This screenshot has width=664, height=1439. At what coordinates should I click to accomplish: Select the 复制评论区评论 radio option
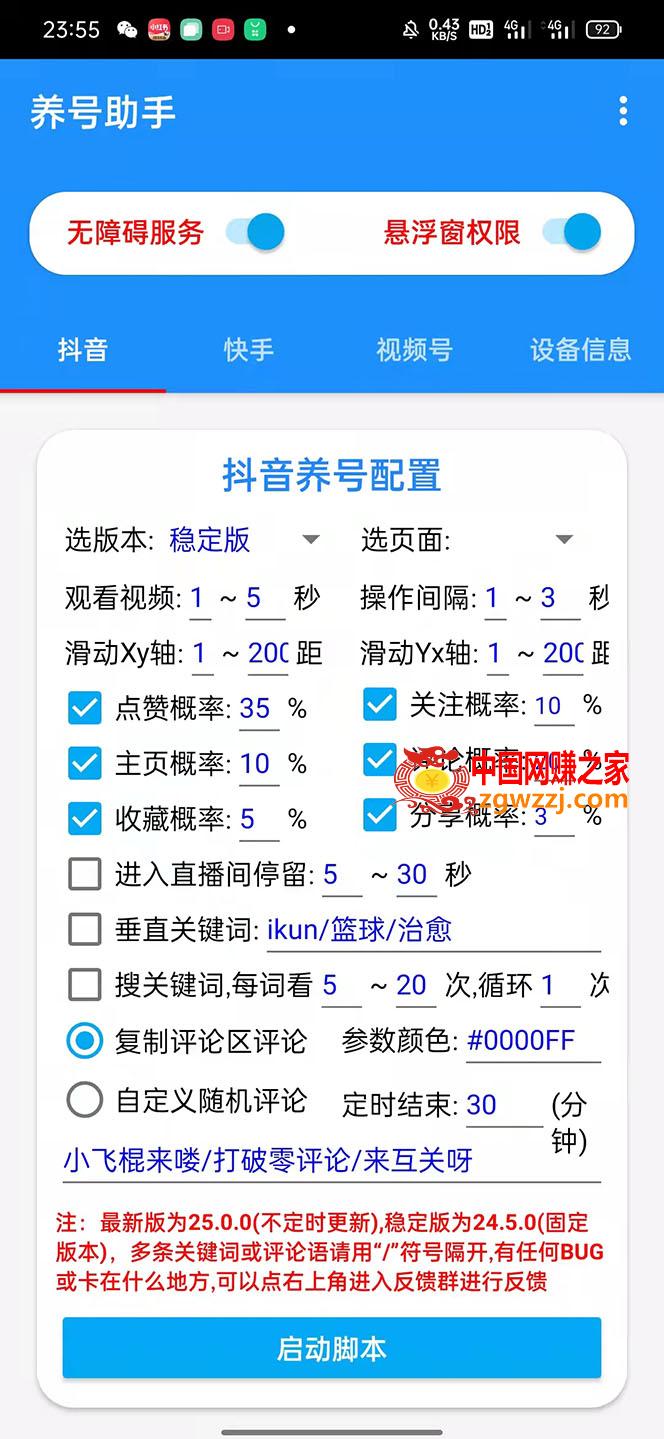pos(85,1040)
